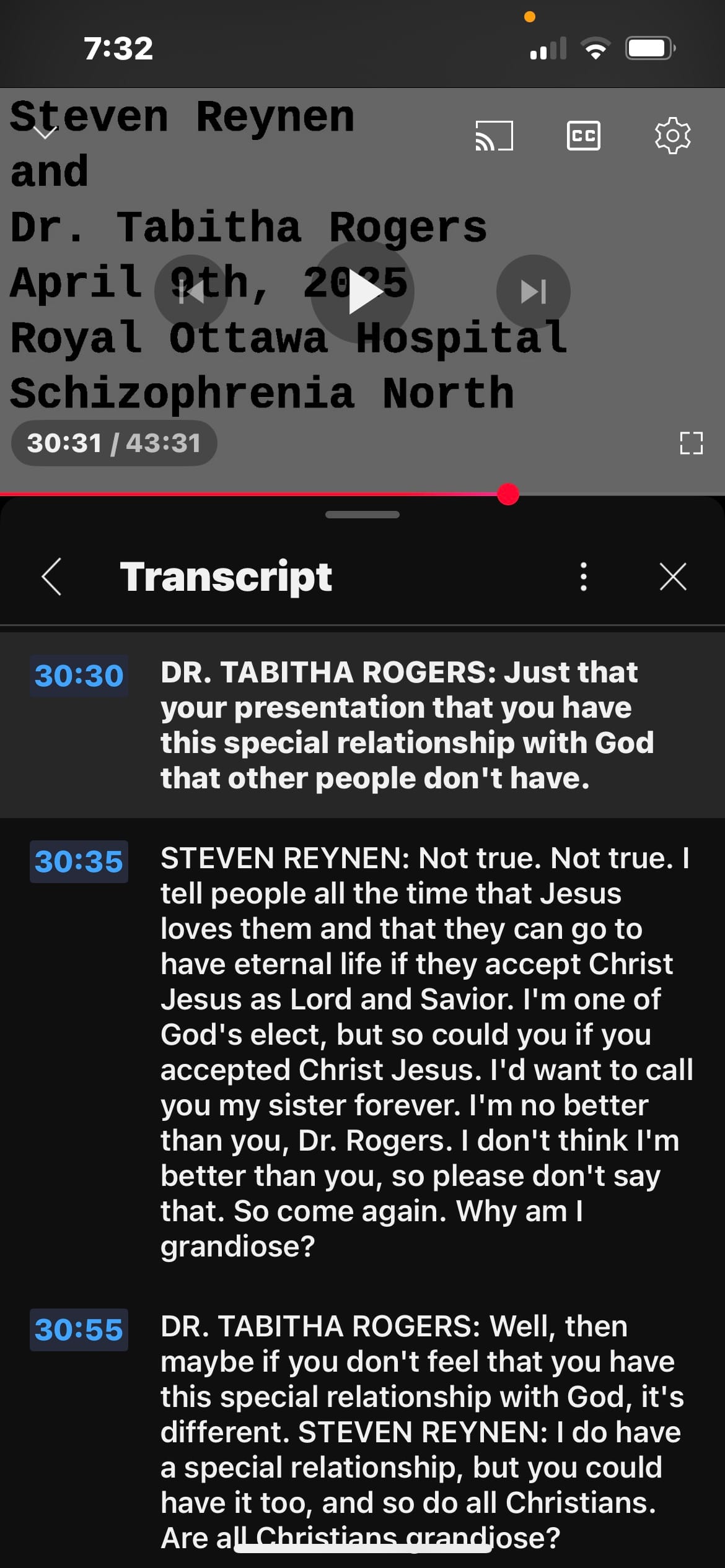This screenshot has width=725, height=1568.
Task: Enter fullscreen mode
Action: click(691, 443)
